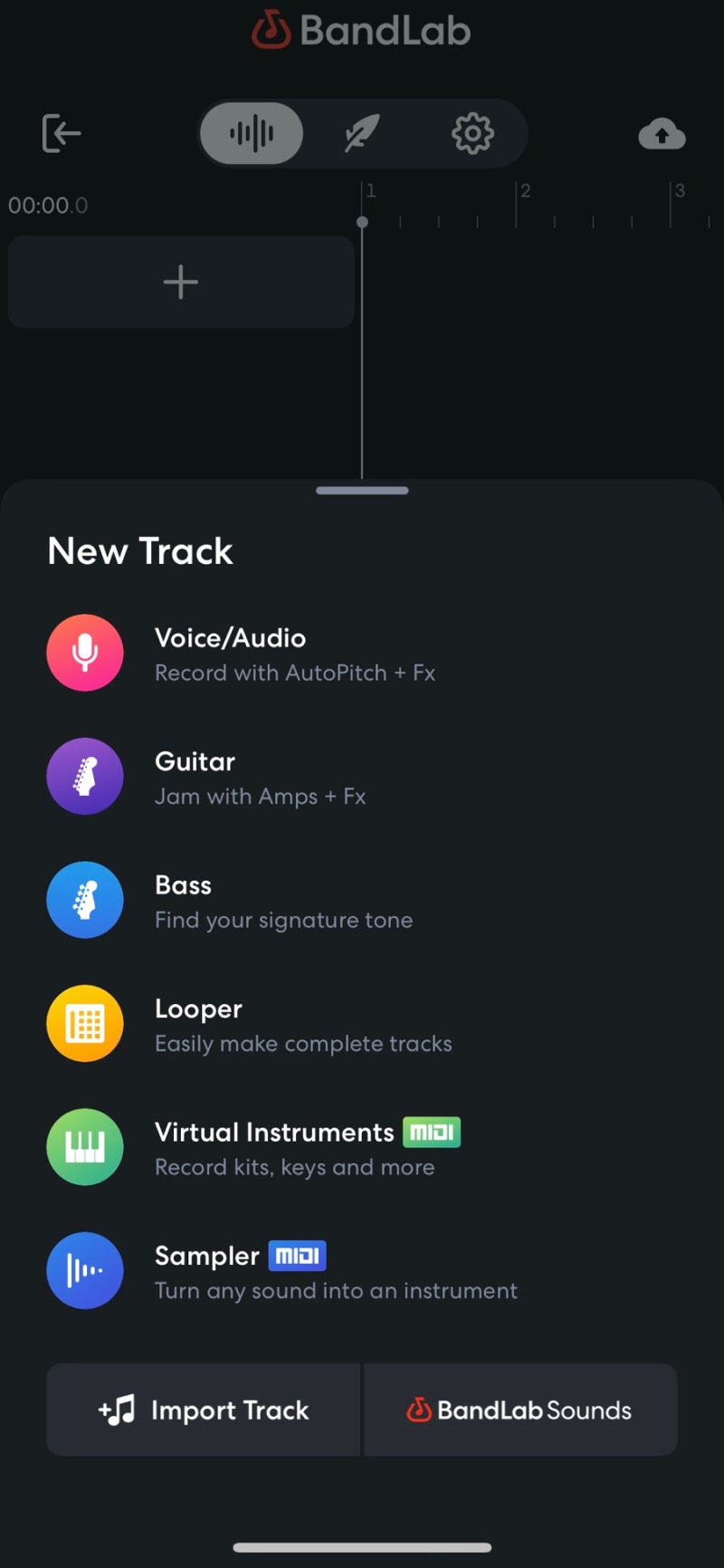Image resolution: width=724 pixels, height=1568 pixels.
Task: Open the settings gear tab
Action: pos(472,134)
